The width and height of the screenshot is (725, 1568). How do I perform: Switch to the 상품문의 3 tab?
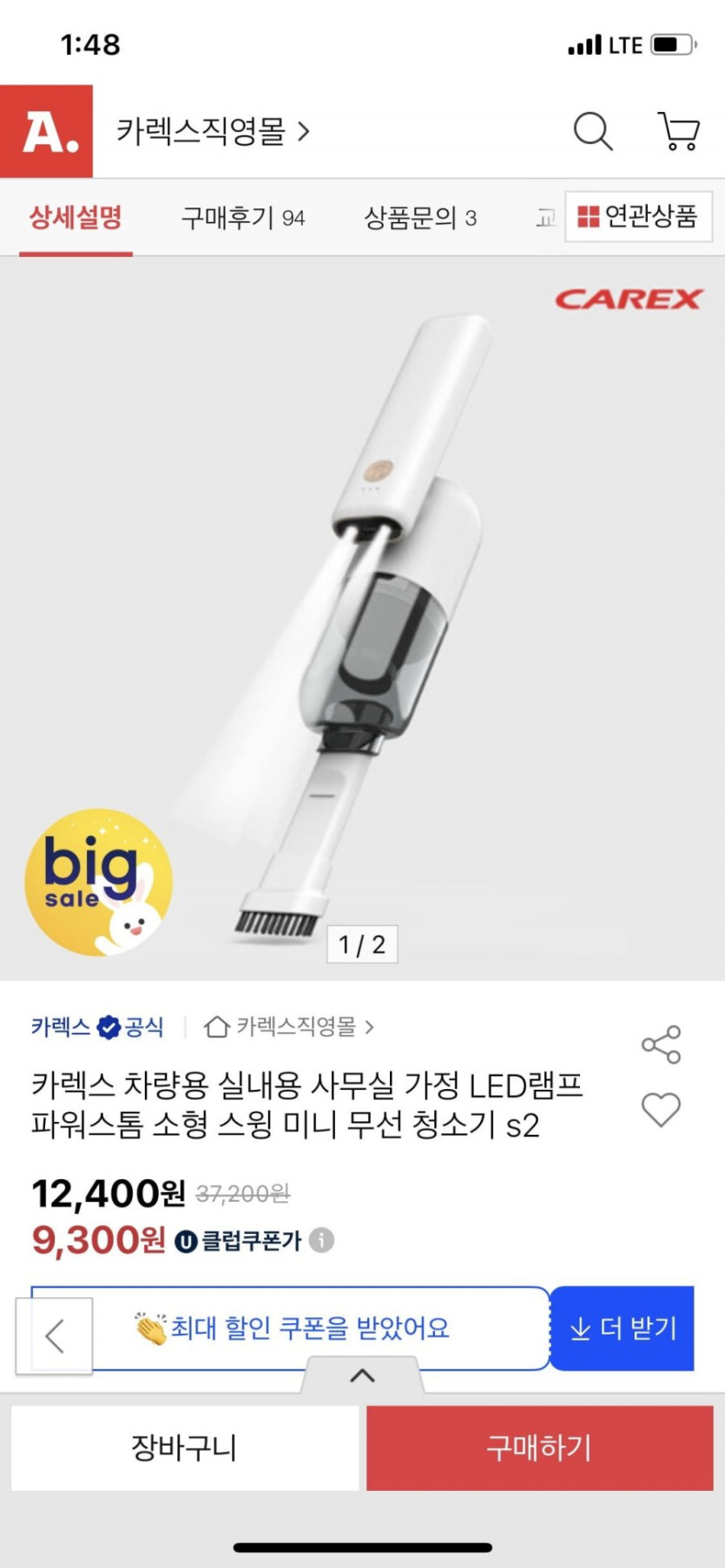pos(420,217)
